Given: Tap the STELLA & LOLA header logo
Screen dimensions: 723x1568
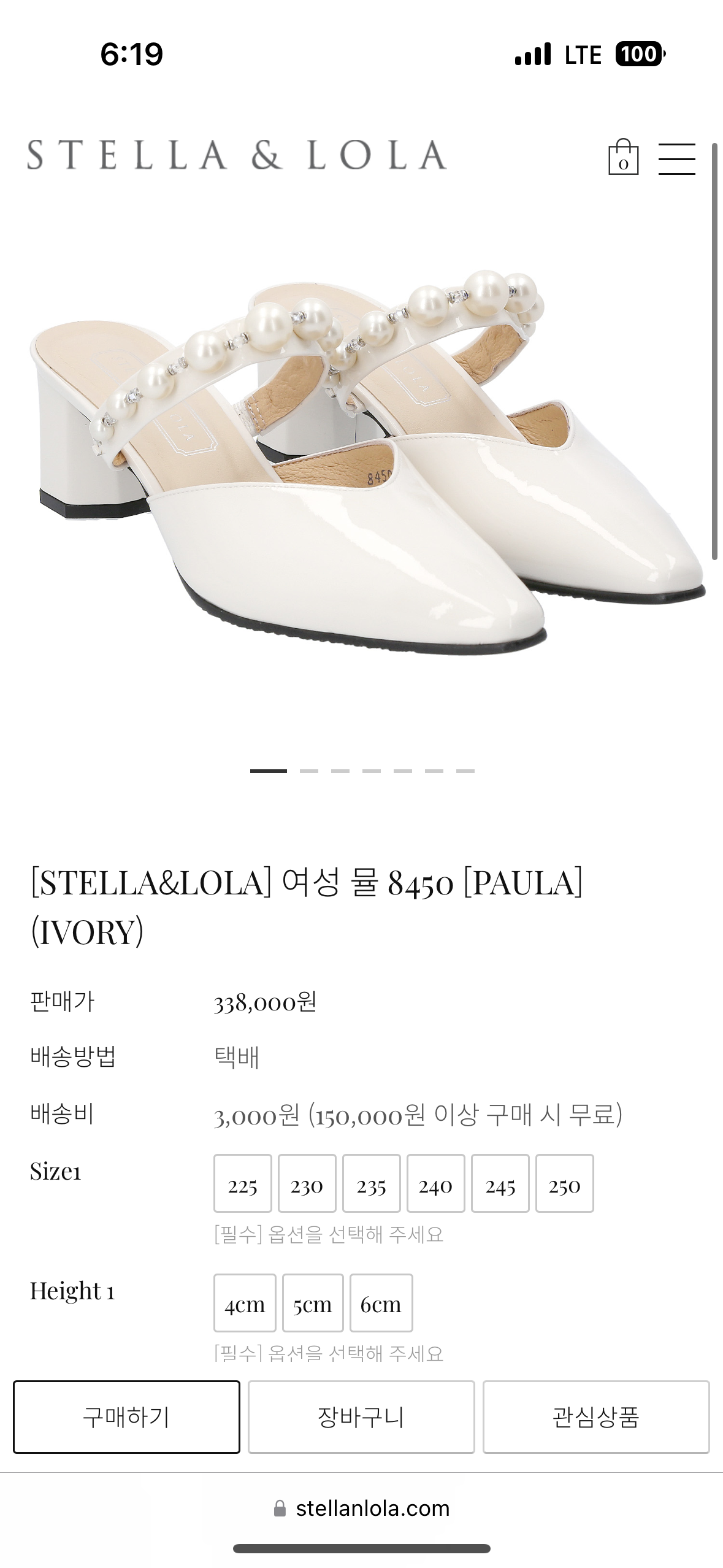Looking at the screenshot, I should point(237,155).
